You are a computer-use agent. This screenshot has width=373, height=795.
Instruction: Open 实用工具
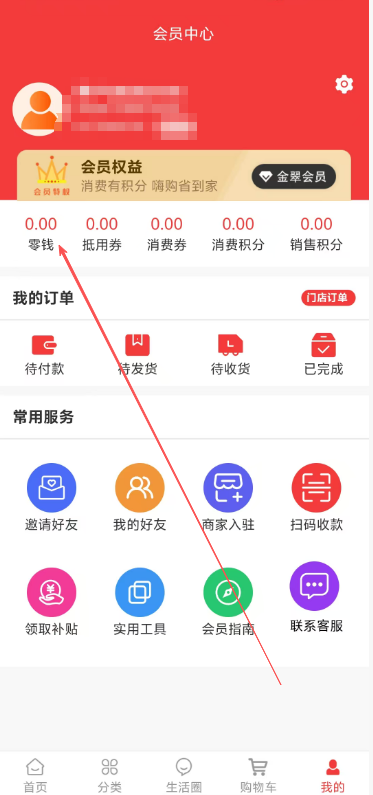[x=139, y=602]
